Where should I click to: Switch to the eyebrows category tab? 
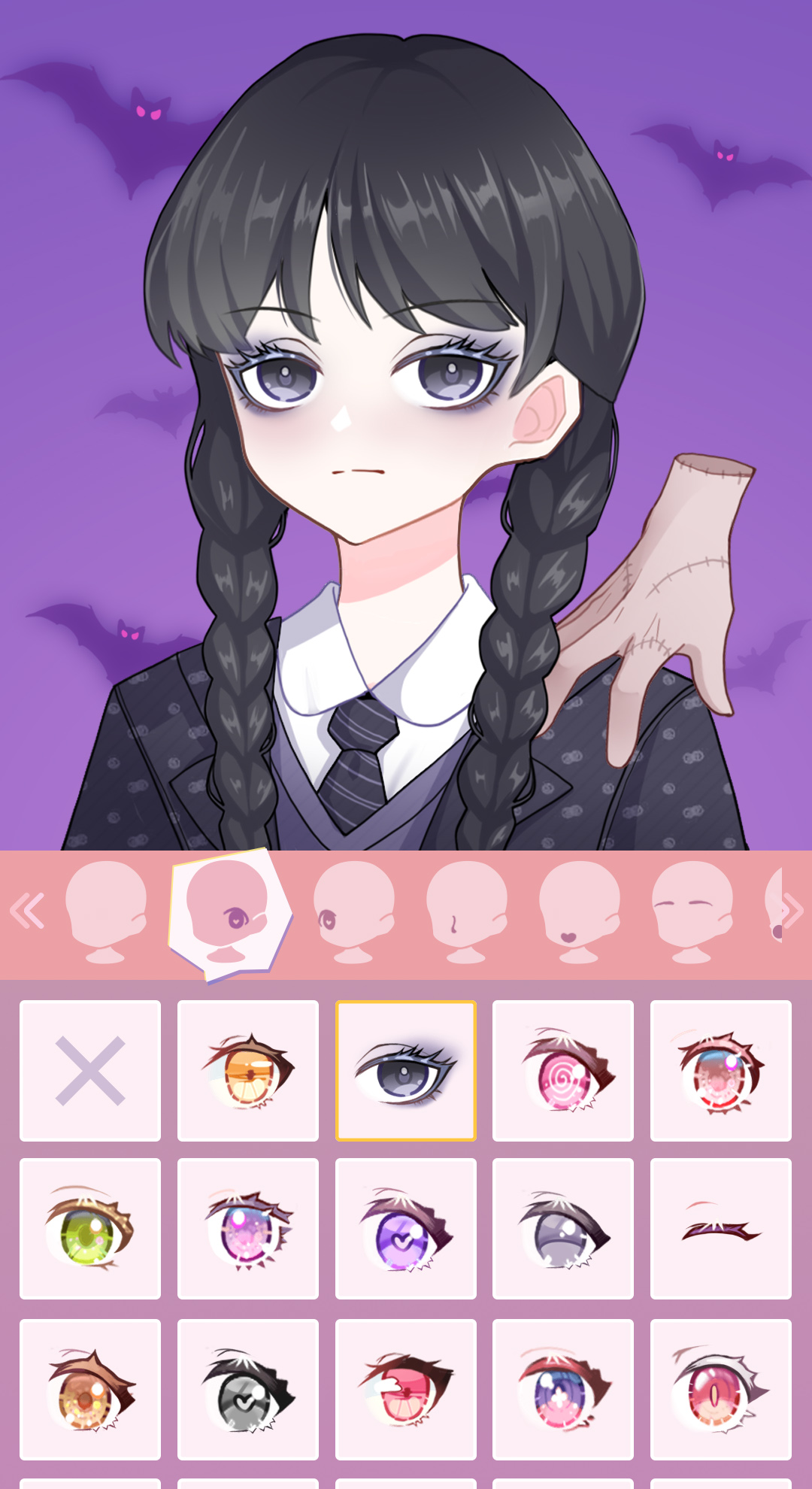(x=692, y=911)
